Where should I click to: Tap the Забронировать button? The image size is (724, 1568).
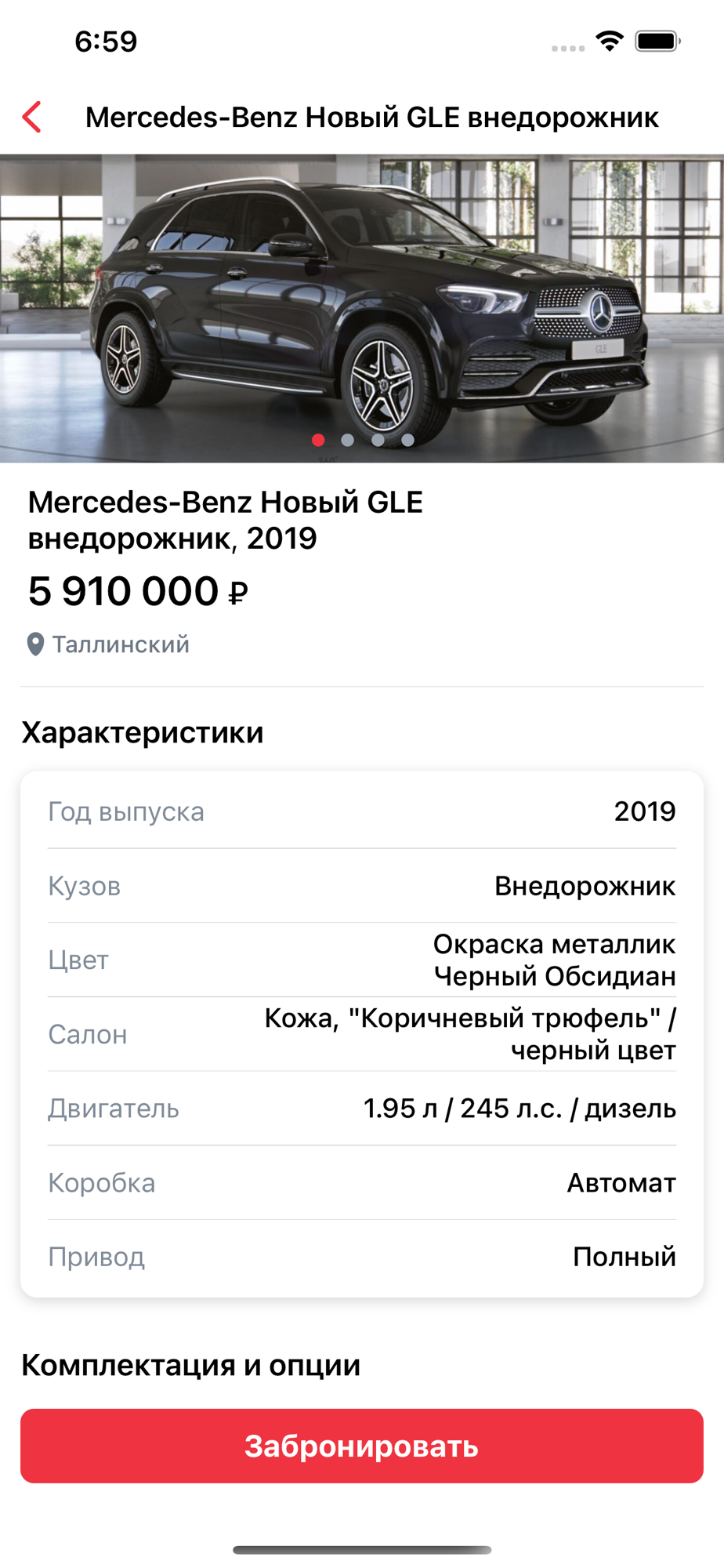(362, 1446)
